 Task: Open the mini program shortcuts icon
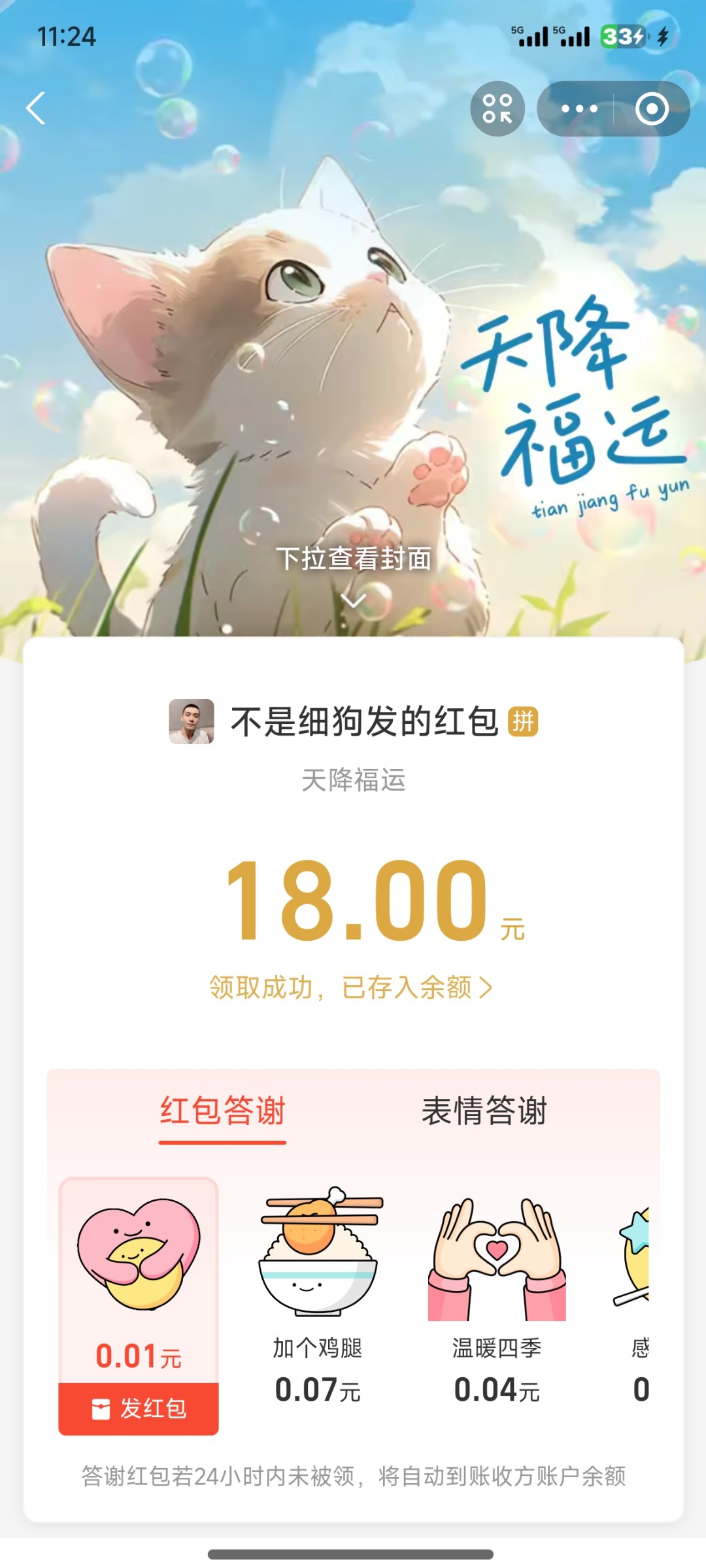497,108
